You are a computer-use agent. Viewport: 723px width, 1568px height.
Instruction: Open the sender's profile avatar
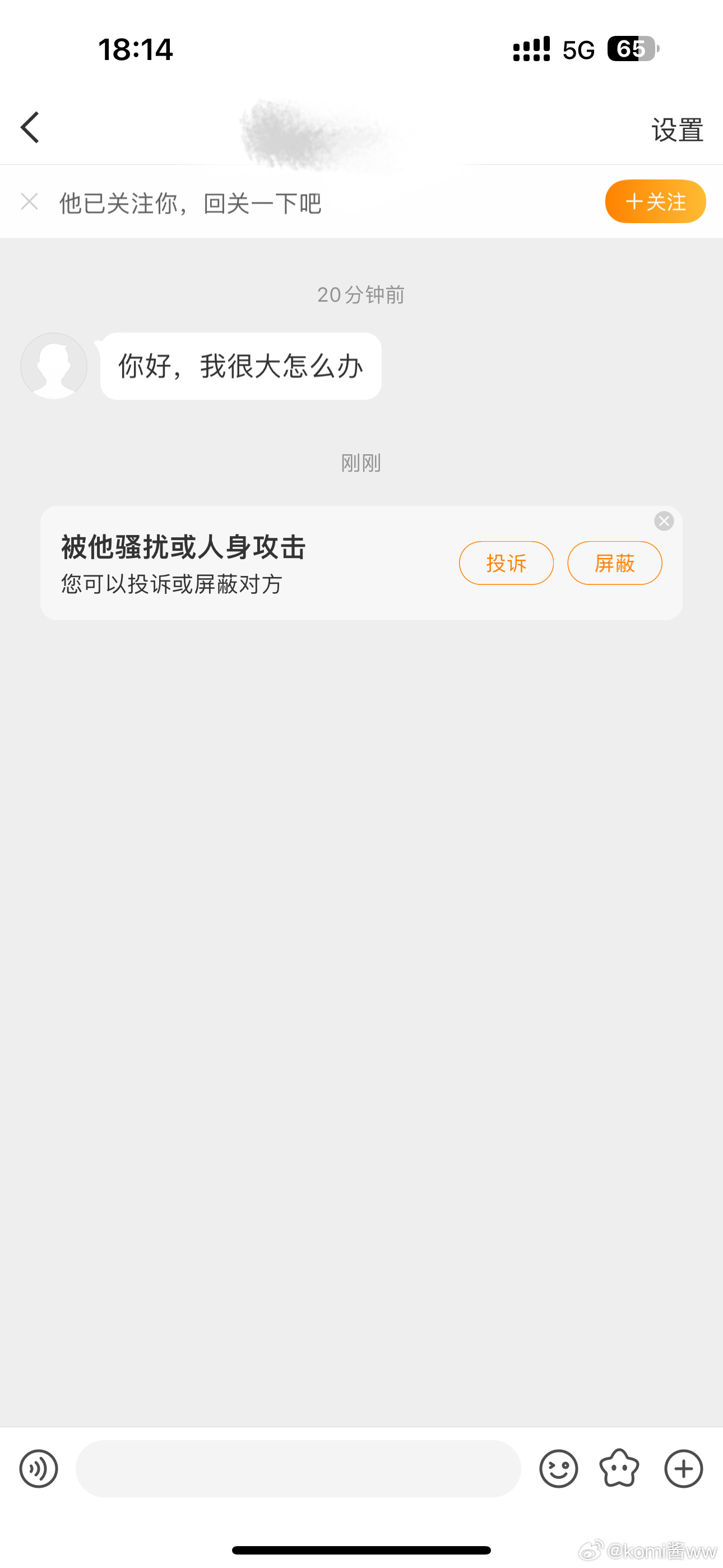tap(54, 366)
